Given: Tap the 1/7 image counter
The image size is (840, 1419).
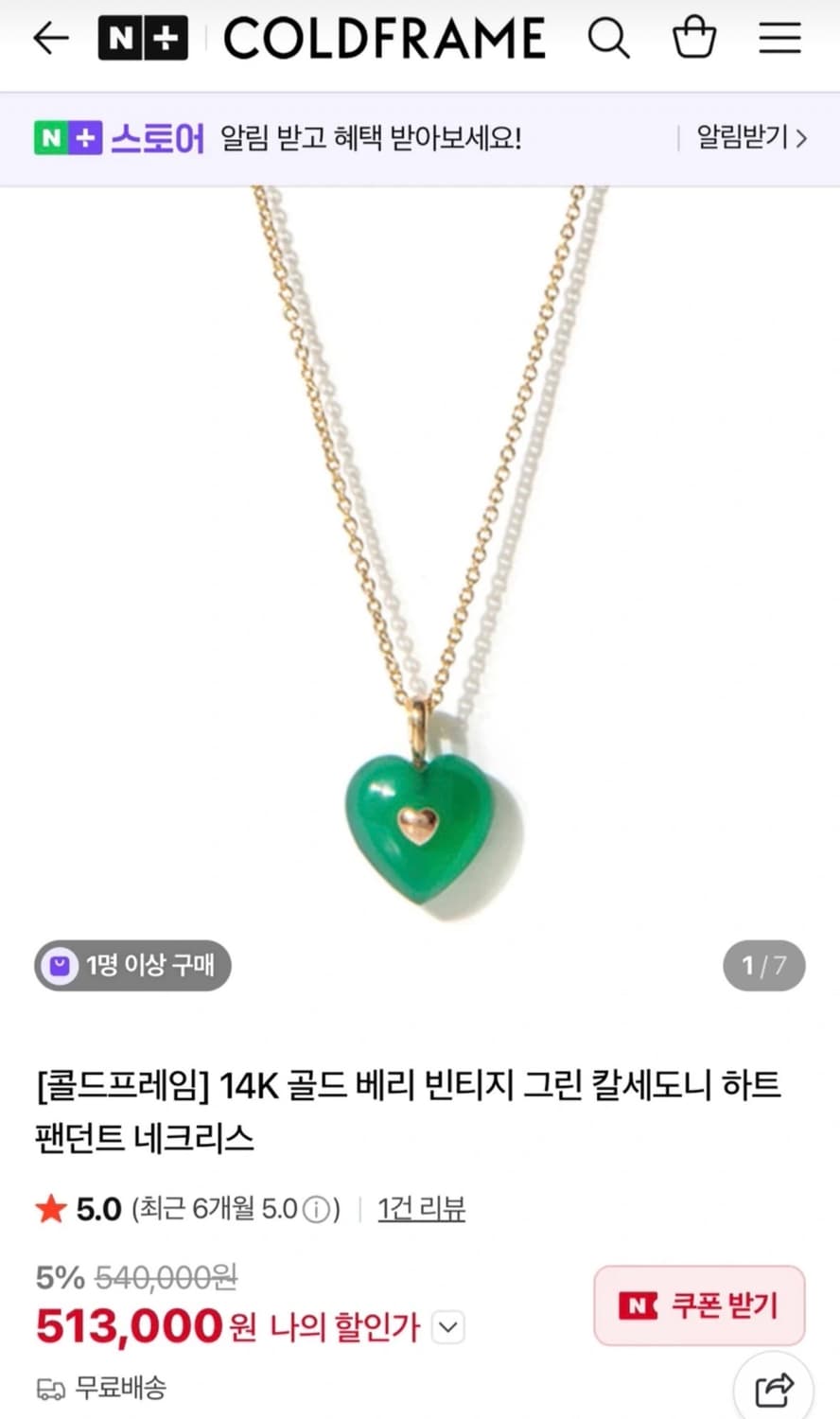Looking at the screenshot, I should point(763,966).
